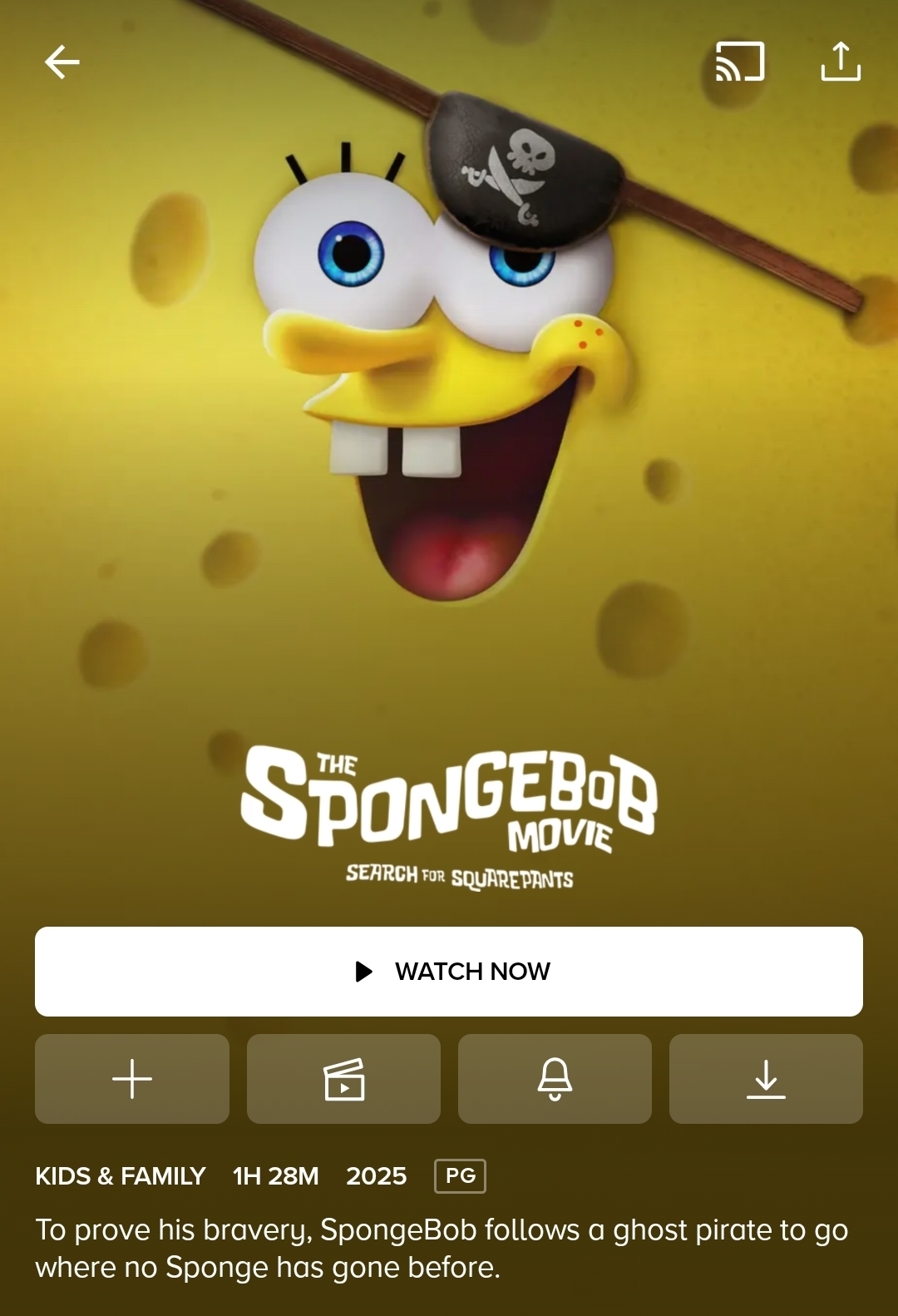This screenshot has width=898, height=1316.
Task: Add the movie to My List
Action: click(x=132, y=1079)
